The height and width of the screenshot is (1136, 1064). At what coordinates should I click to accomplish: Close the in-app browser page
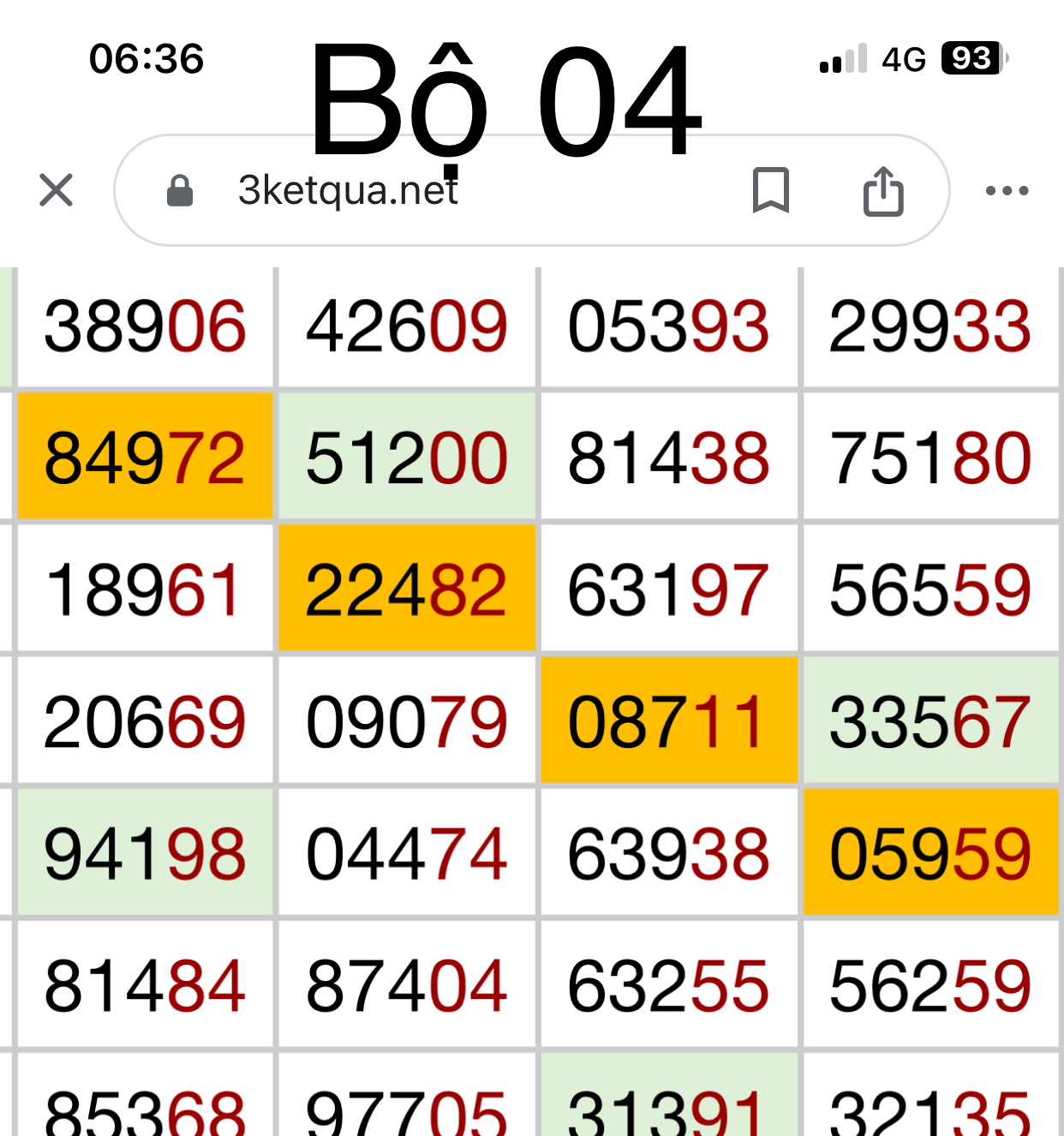pos(57,190)
